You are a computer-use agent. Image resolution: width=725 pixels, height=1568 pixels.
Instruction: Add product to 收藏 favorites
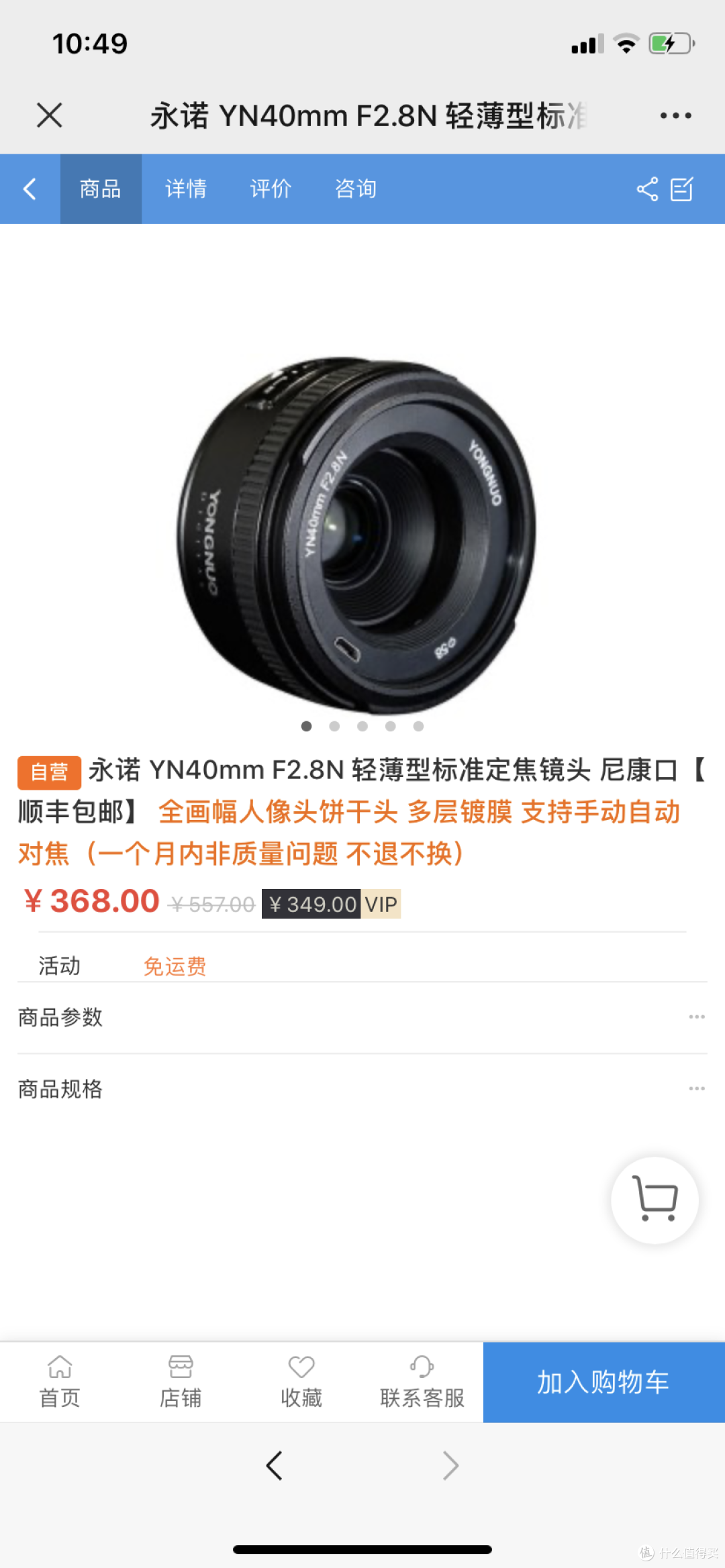click(x=301, y=1381)
